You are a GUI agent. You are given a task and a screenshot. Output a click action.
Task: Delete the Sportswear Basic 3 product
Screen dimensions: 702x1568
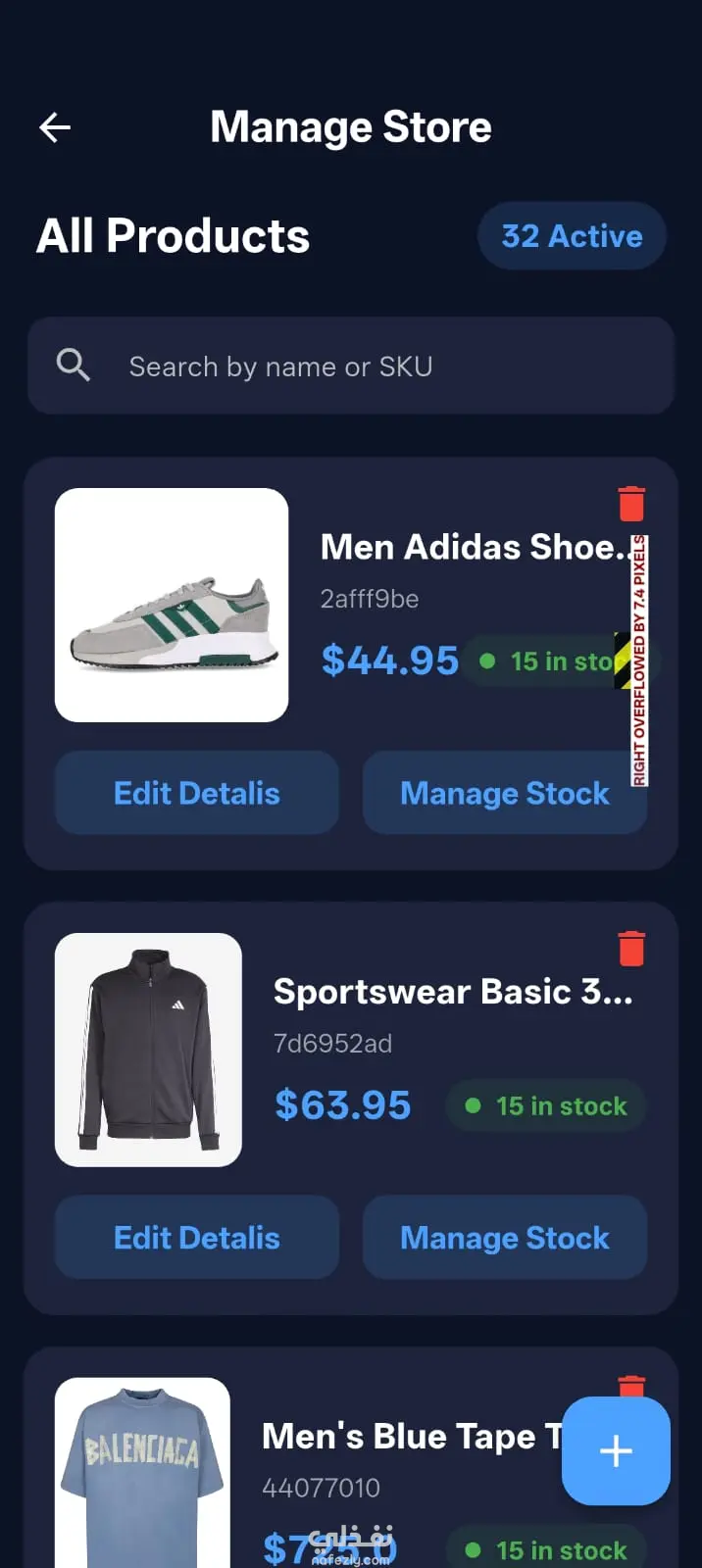coord(631,949)
